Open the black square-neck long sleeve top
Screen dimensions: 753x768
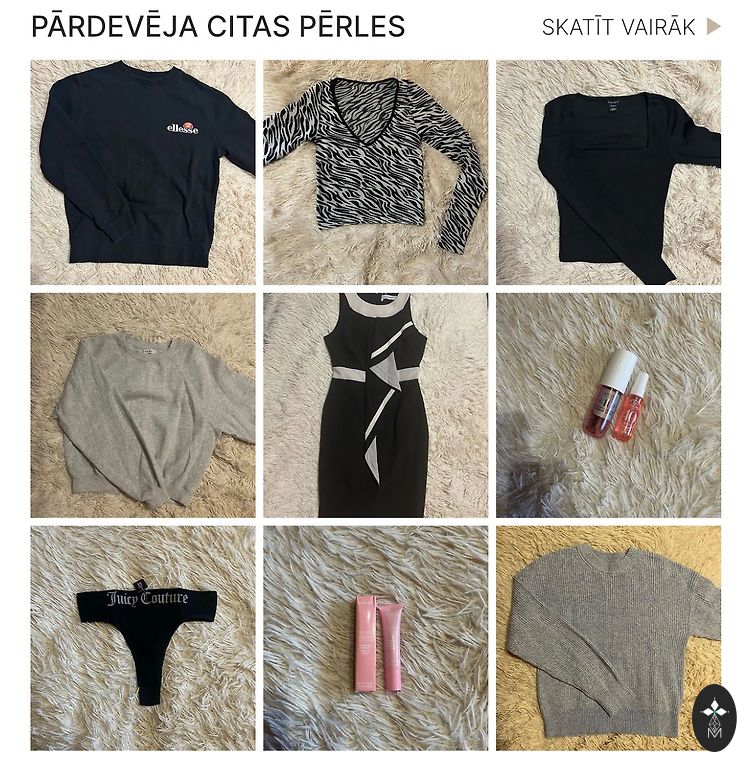(x=608, y=172)
